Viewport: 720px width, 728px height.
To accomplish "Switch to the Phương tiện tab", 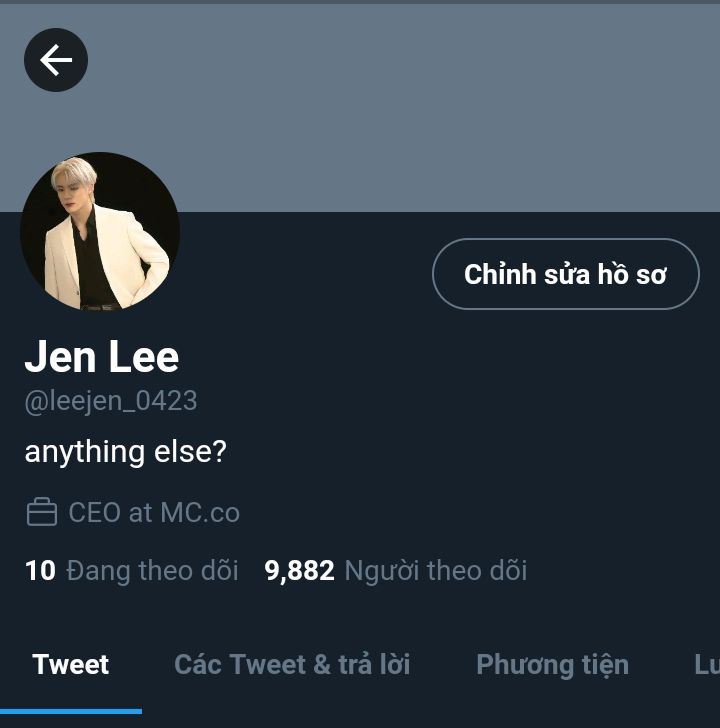I will pyautogui.click(x=552, y=665).
